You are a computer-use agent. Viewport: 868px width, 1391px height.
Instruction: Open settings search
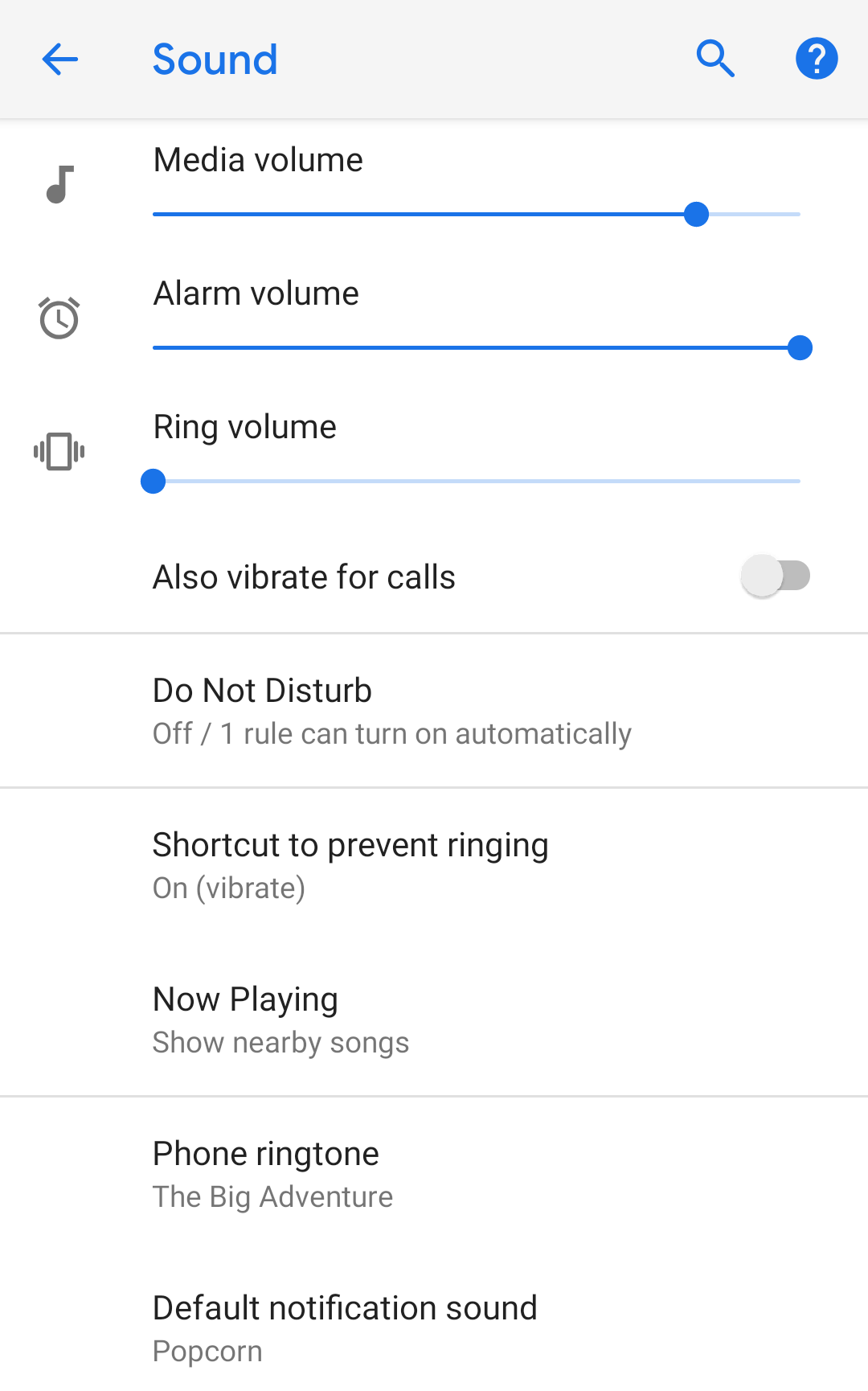[x=714, y=59]
